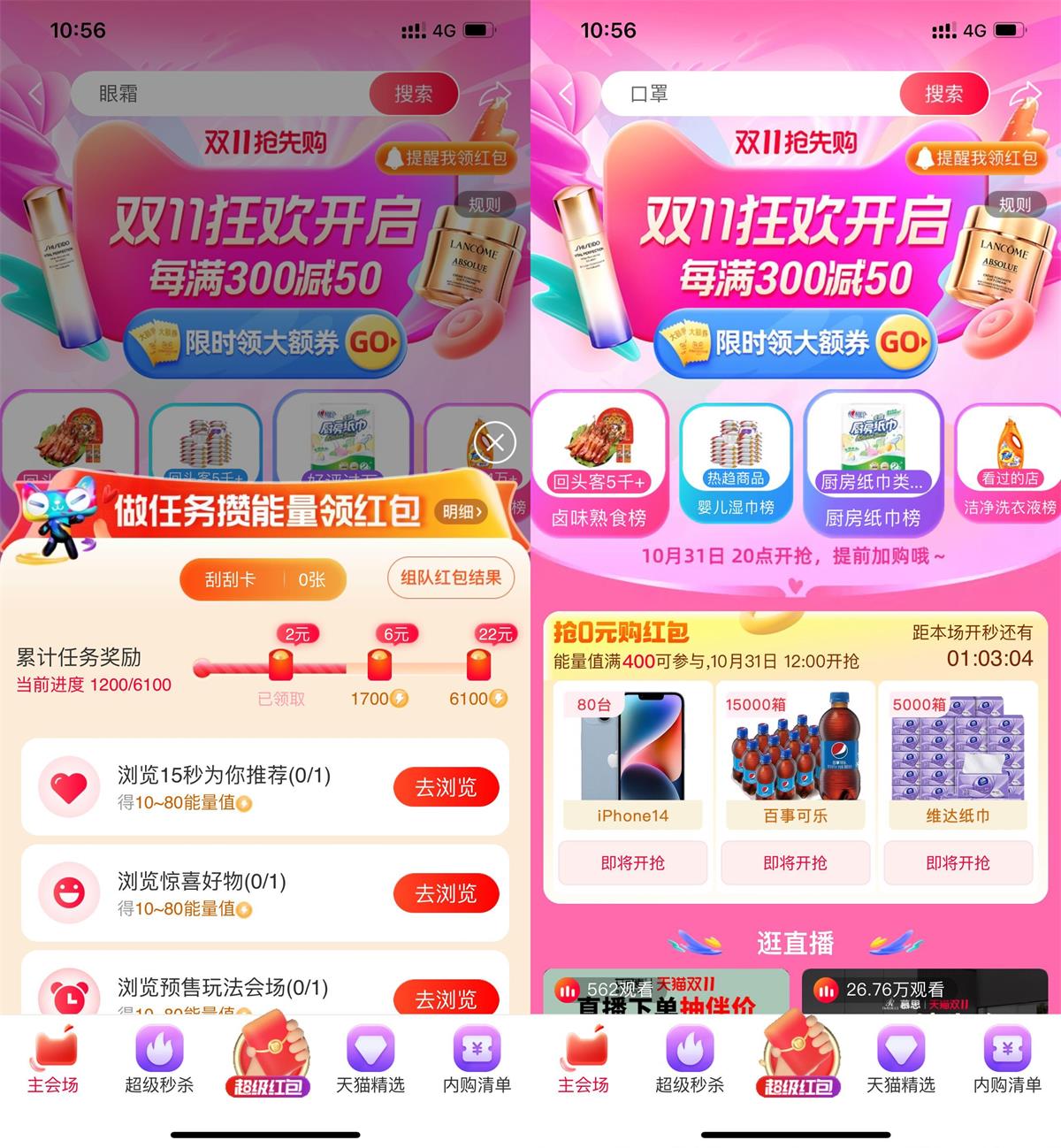Close the energy task popup
This screenshot has height=1148, width=1061.
[x=495, y=441]
